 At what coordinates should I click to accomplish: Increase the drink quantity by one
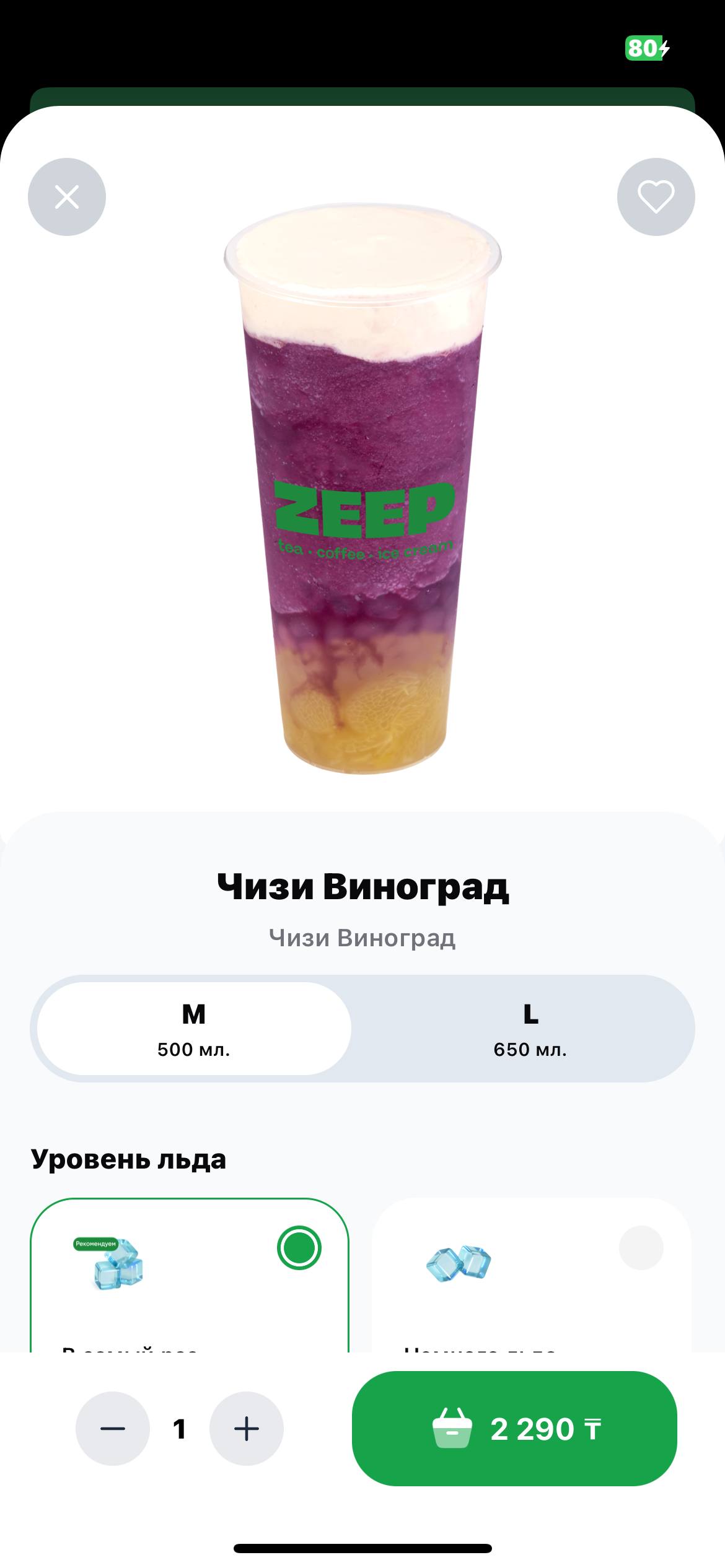246,1429
